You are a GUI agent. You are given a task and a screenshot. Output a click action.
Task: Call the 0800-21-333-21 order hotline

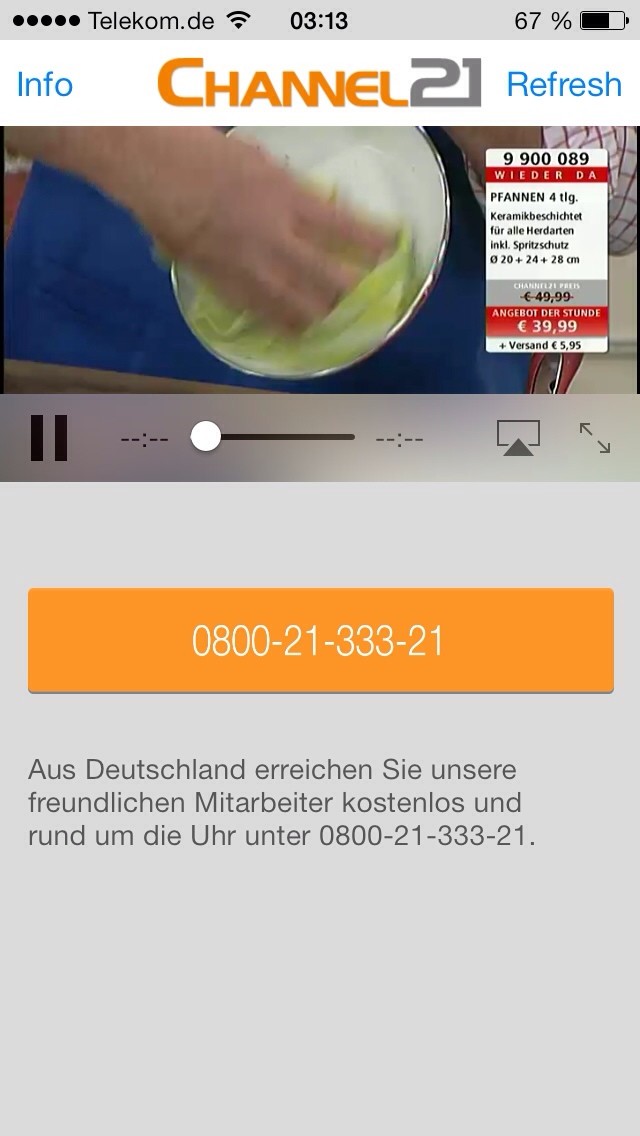point(320,640)
